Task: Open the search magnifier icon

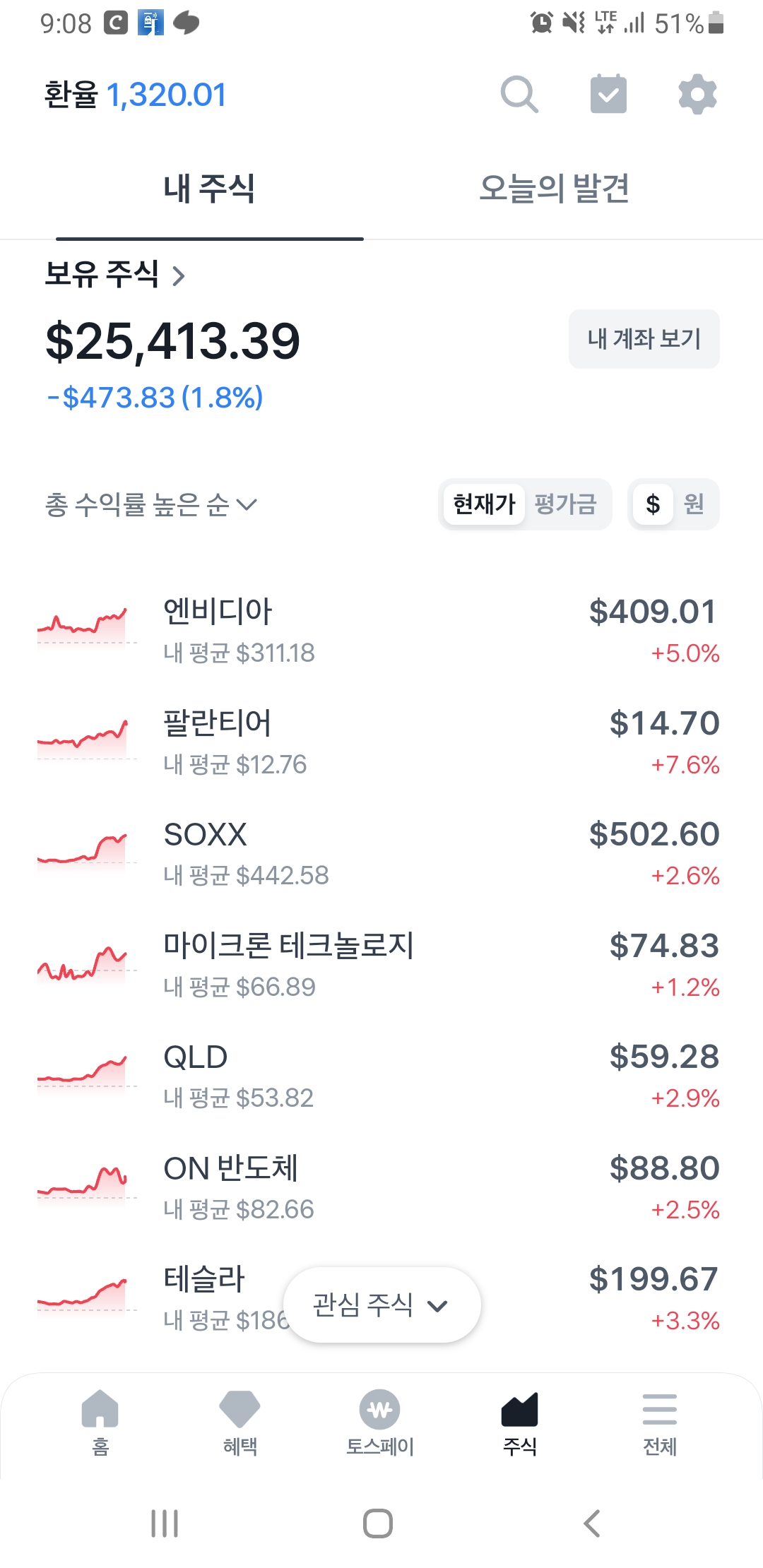Action: point(519,95)
